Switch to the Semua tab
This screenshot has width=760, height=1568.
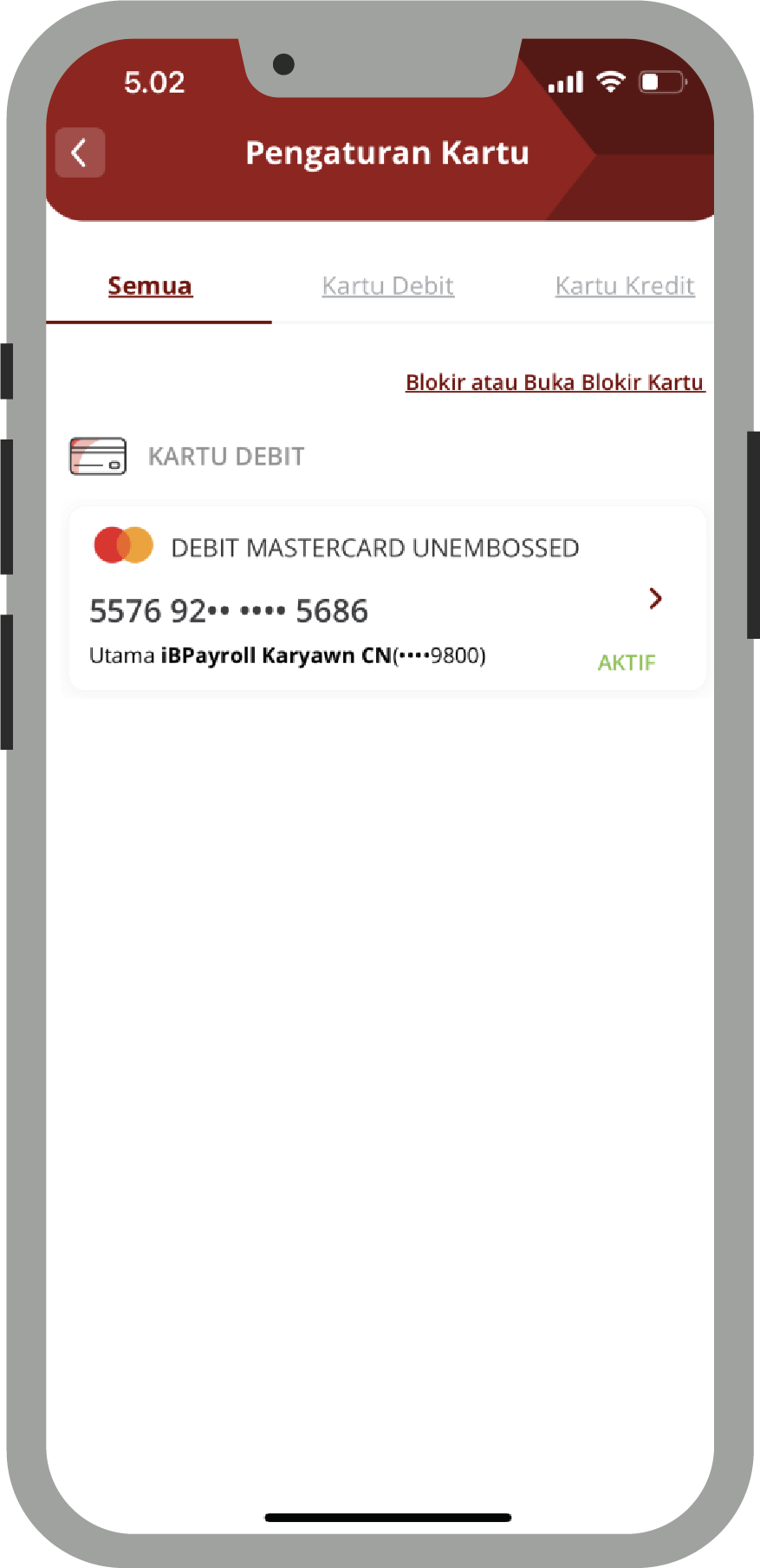pyautogui.click(x=150, y=286)
